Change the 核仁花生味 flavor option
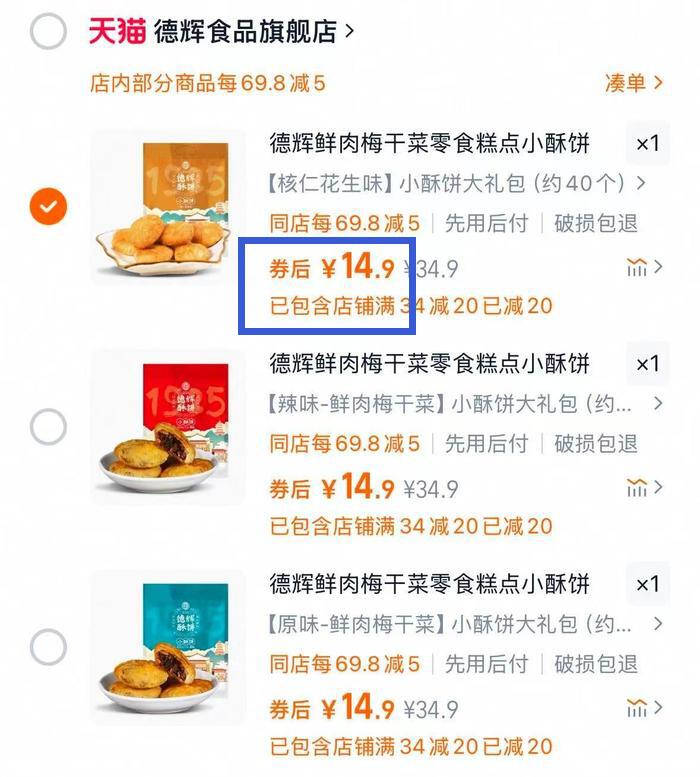The width and height of the screenshot is (700, 777). click(x=457, y=184)
